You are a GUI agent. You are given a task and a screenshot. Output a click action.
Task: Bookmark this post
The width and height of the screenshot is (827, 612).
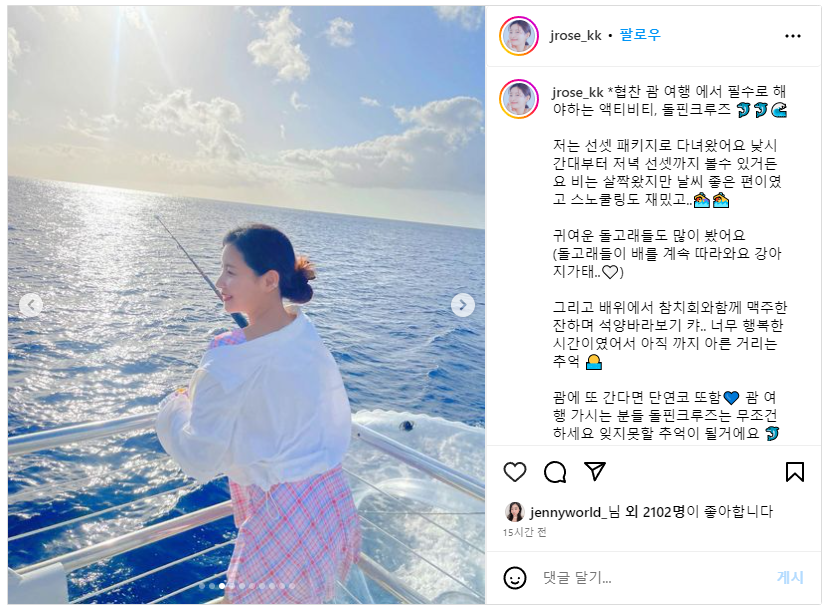pyautogui.click(x=794, y=472)
